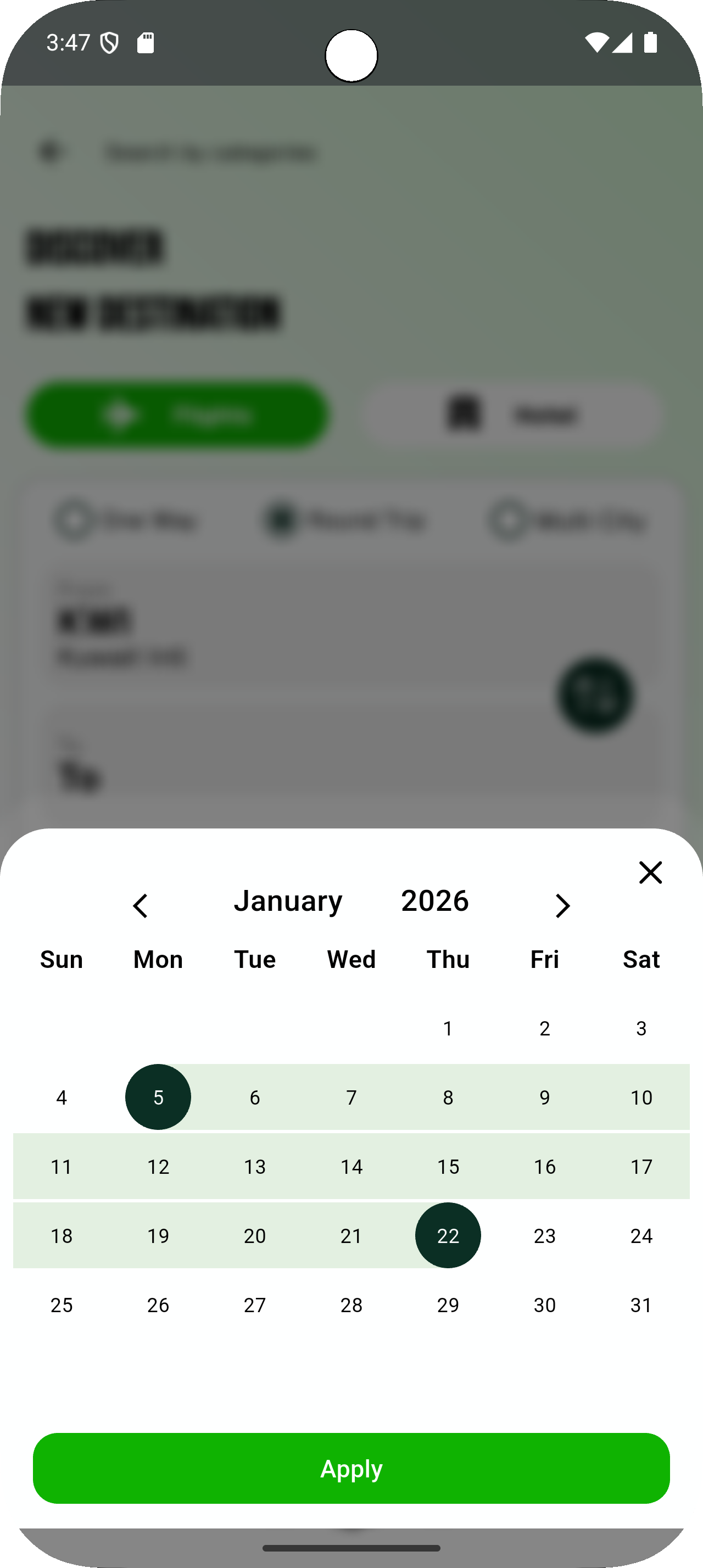Viewport: 703px width, 1568px height.
Task: Close the date picker sheet
Action: point(650,872)
